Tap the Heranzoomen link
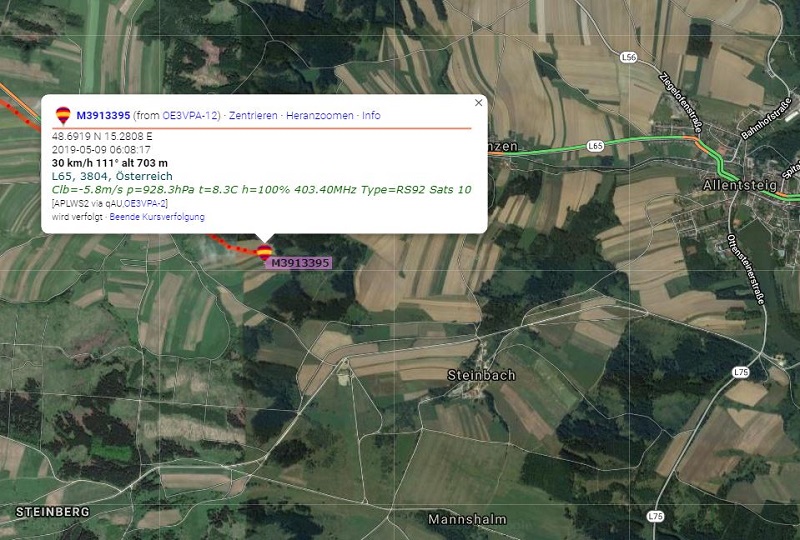 tap(319, 116)
